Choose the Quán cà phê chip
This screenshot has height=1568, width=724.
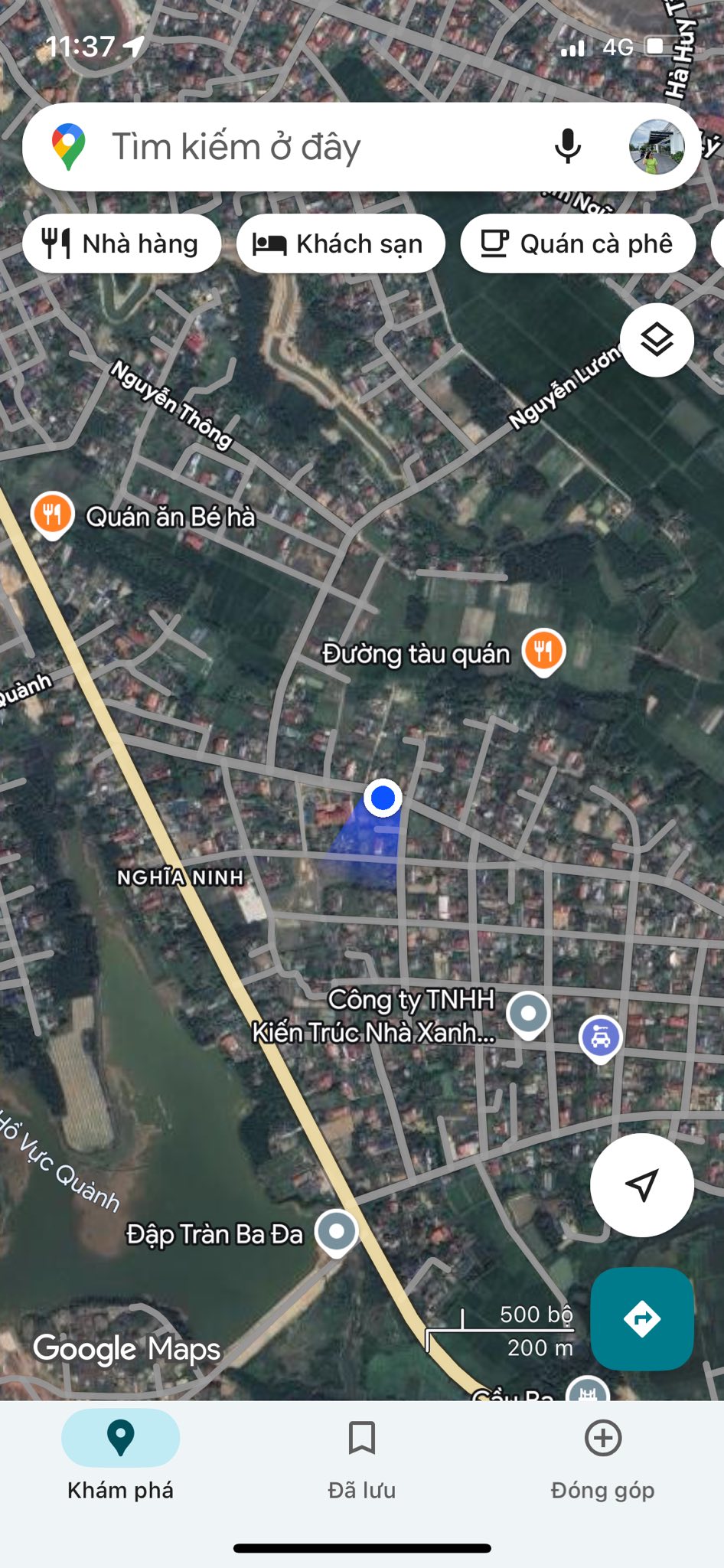(x=578, y=244)
